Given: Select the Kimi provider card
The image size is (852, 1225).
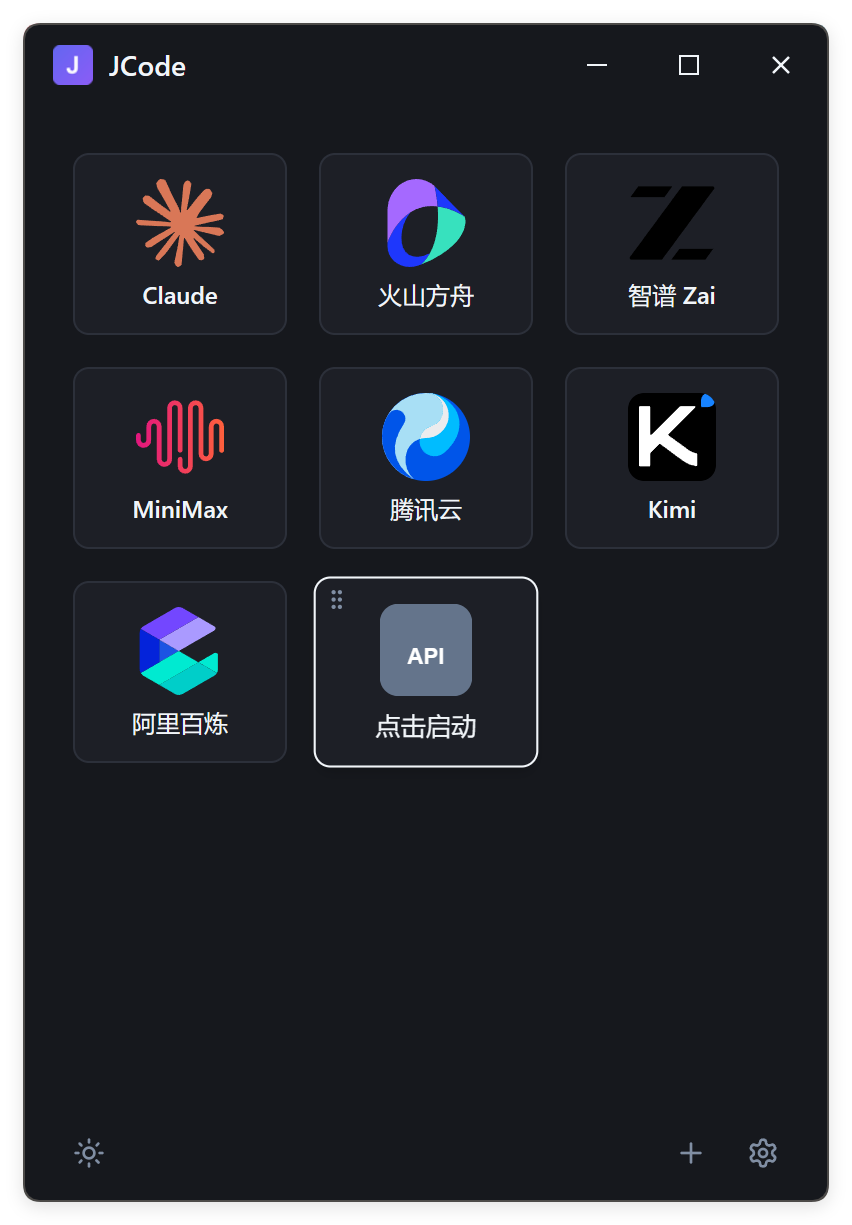Looking at the screenshot, I should click(672, 458).
